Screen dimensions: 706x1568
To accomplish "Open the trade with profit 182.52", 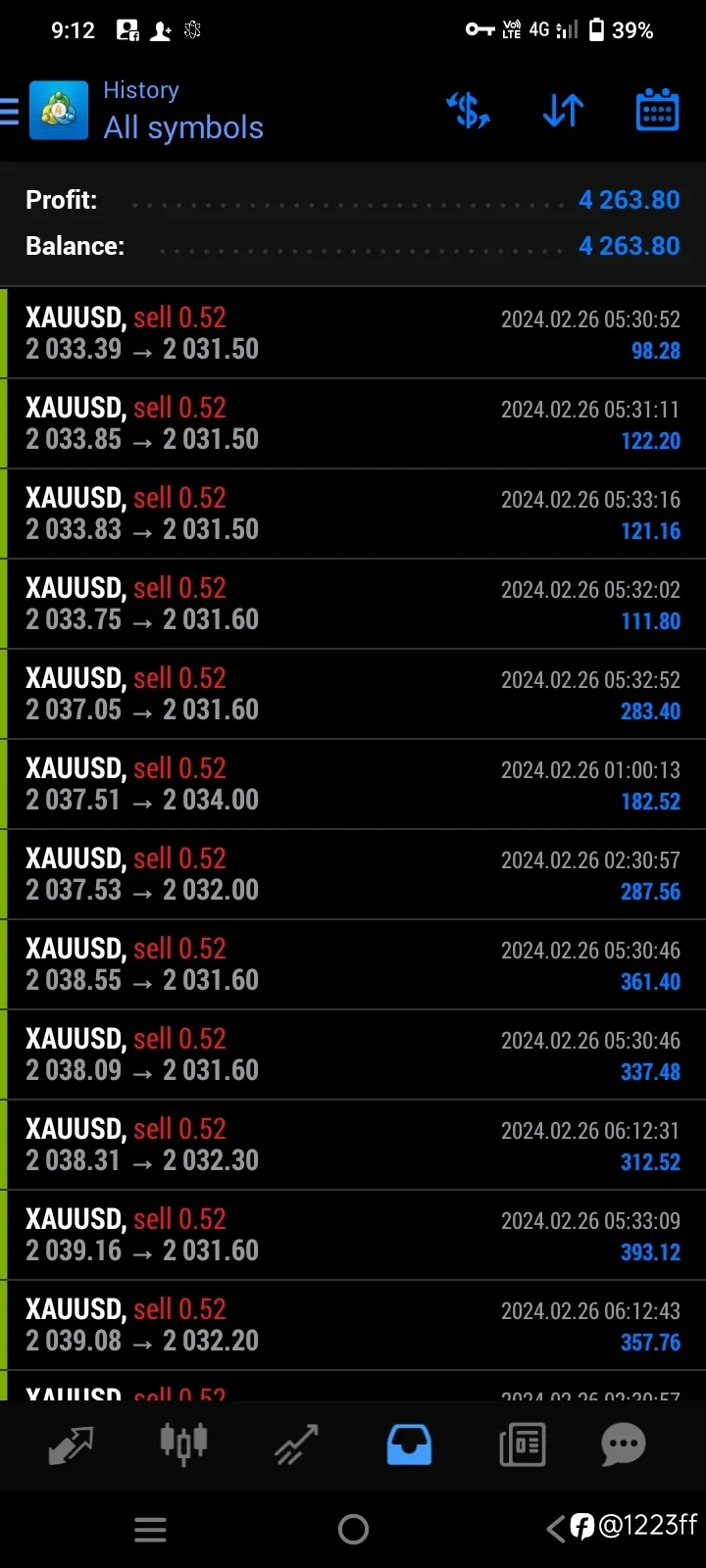I will [x=353, y=784].
